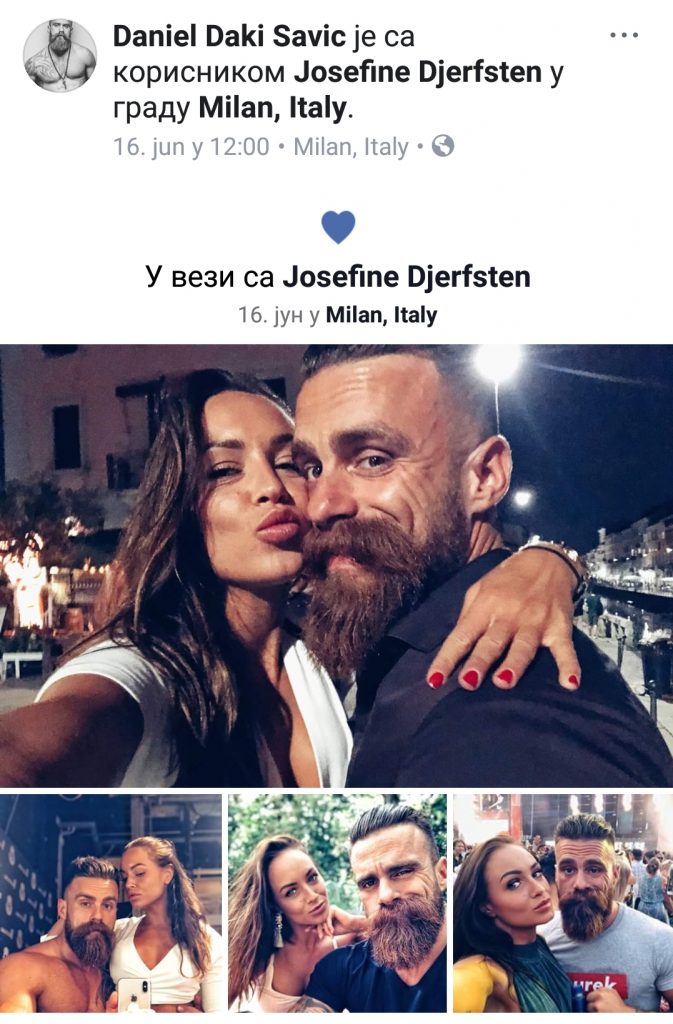Open the concert crowd photo thumbnail
673x1024 pixels.
pyautogui.click(x=562, y=903)
